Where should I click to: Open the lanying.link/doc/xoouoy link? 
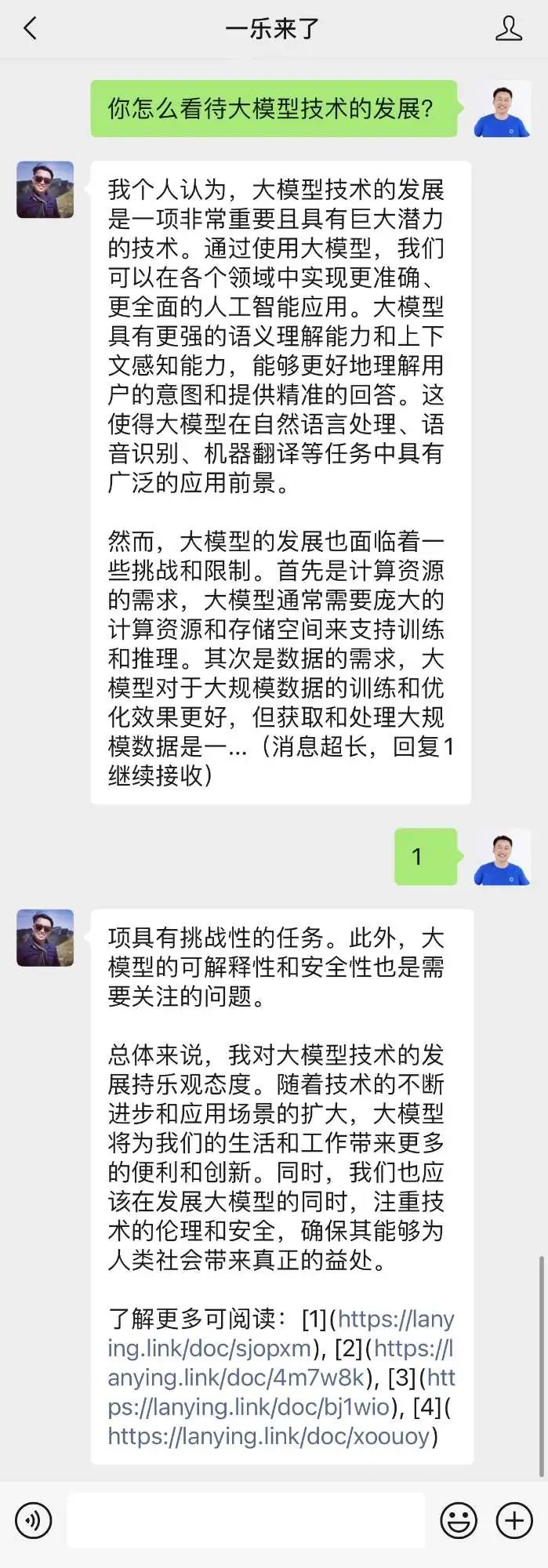pos(269,1436)
